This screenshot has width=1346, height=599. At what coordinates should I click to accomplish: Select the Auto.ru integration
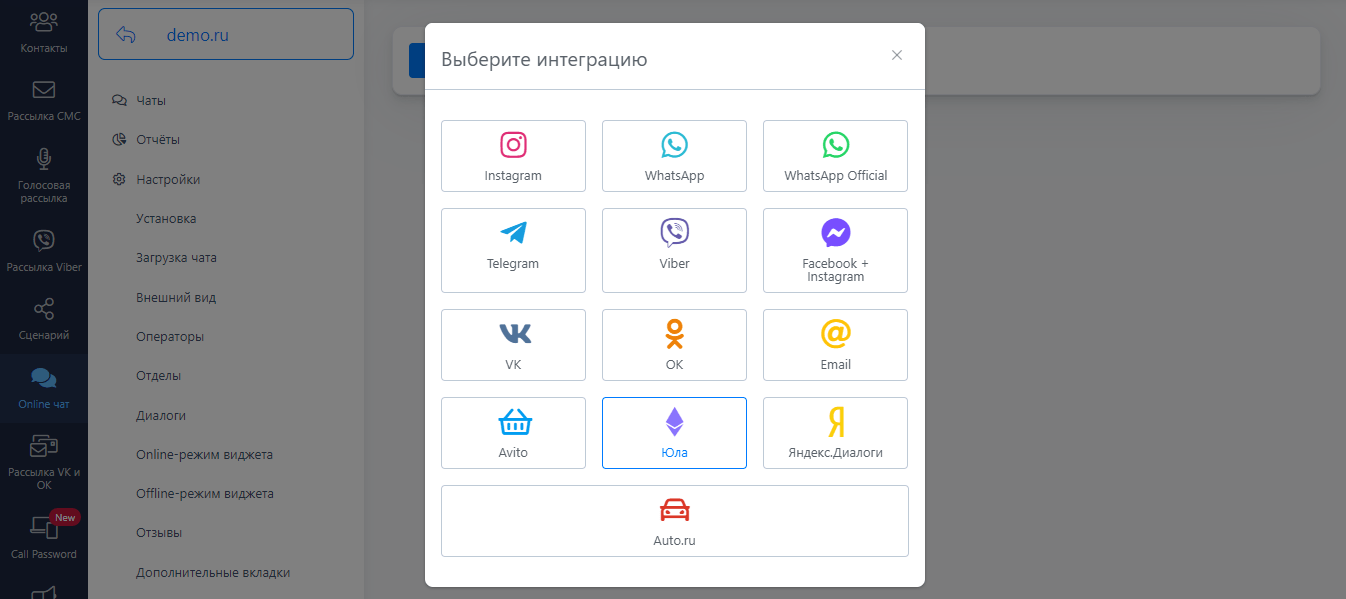point(674,521)
